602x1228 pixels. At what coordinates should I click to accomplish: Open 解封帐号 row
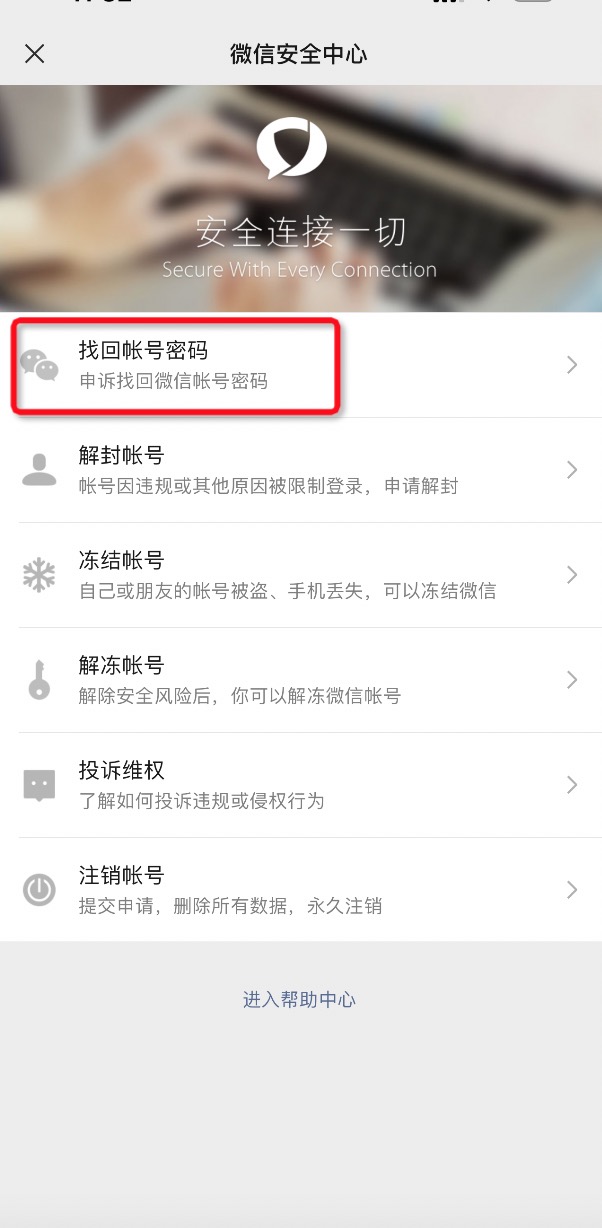point(300,470)
